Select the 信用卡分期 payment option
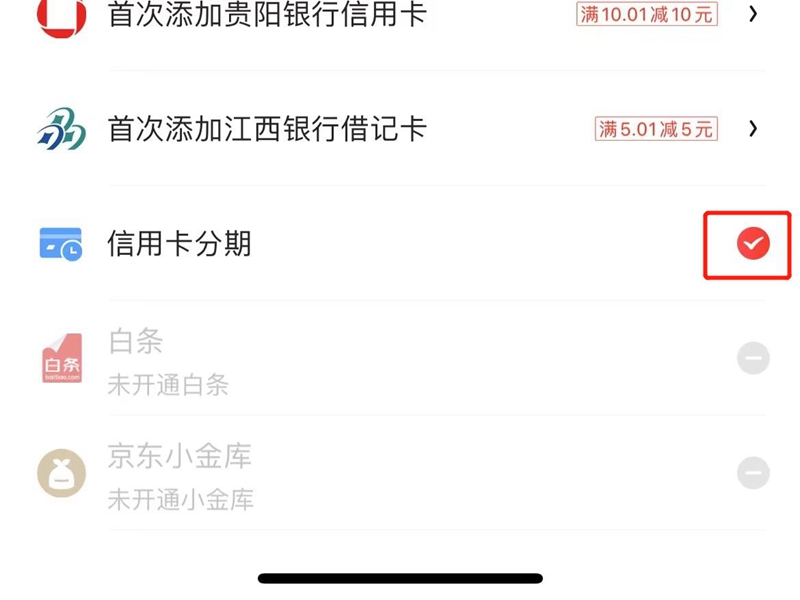The width and height of the screenshot is (800, 600). [752, 243]
